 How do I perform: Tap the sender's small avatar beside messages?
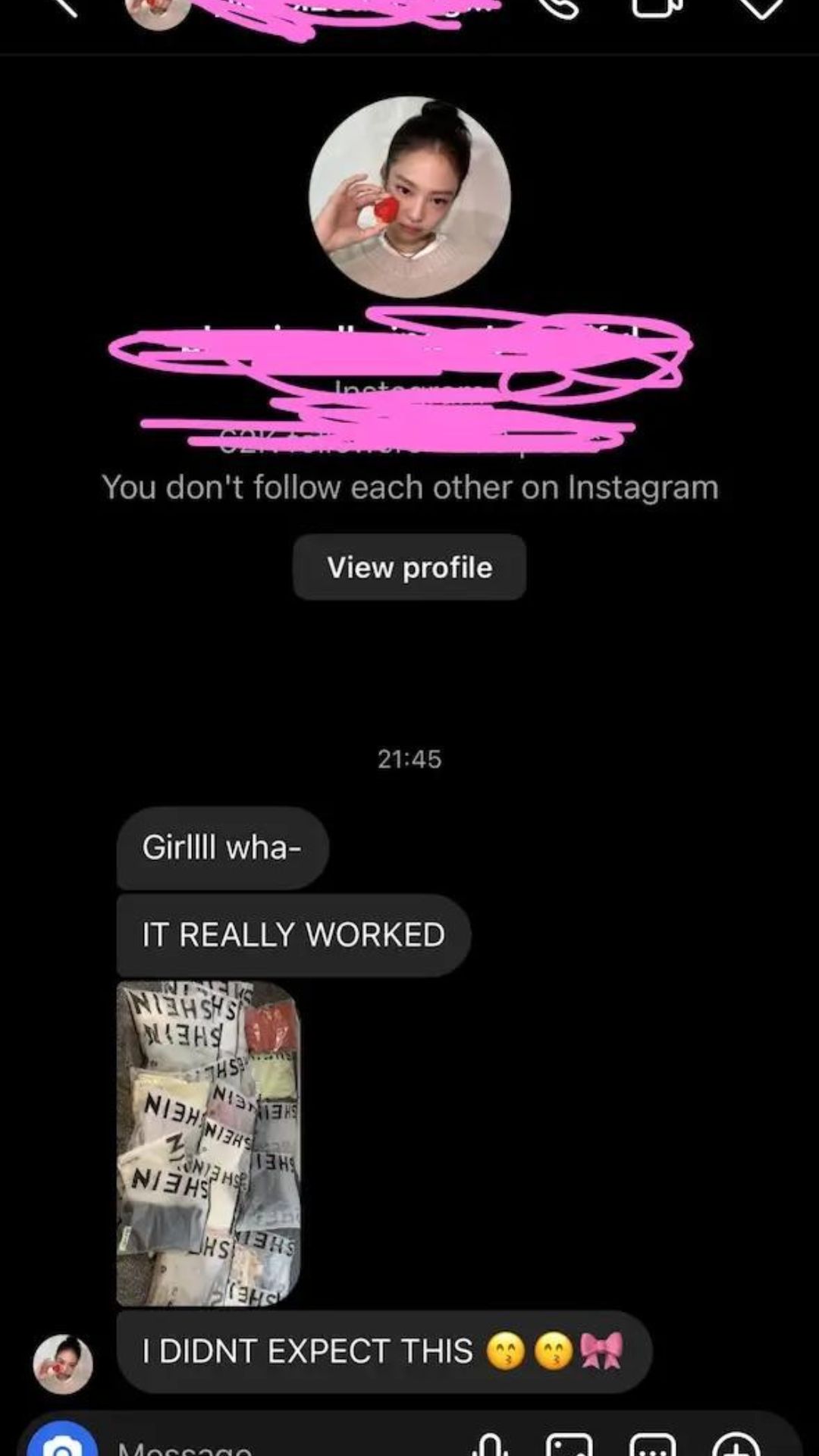[x=63, y=1364]
